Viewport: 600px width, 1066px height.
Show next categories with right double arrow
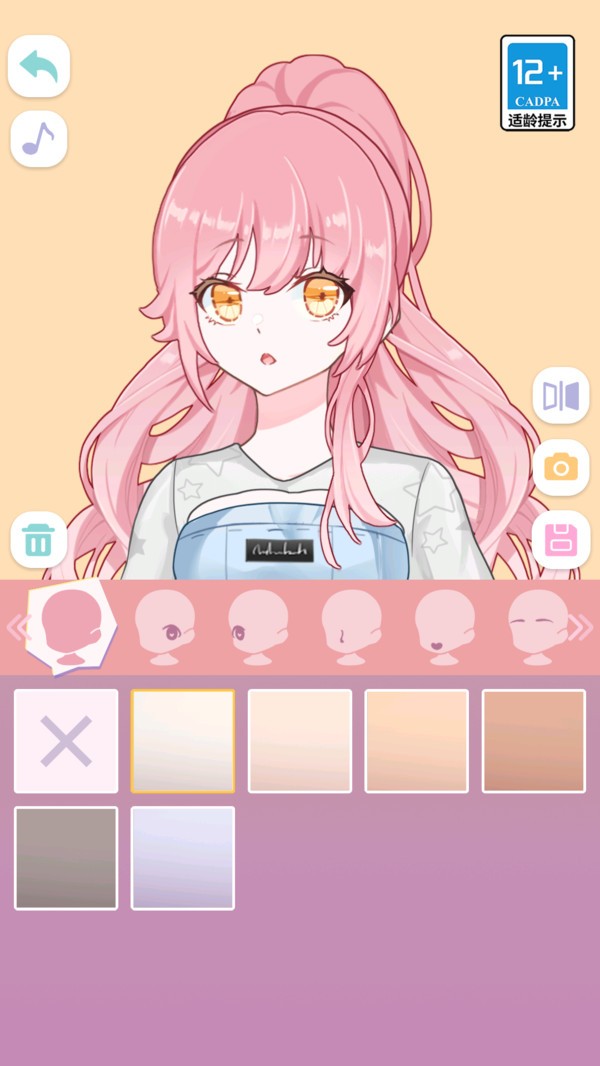(x=582, y=627)
